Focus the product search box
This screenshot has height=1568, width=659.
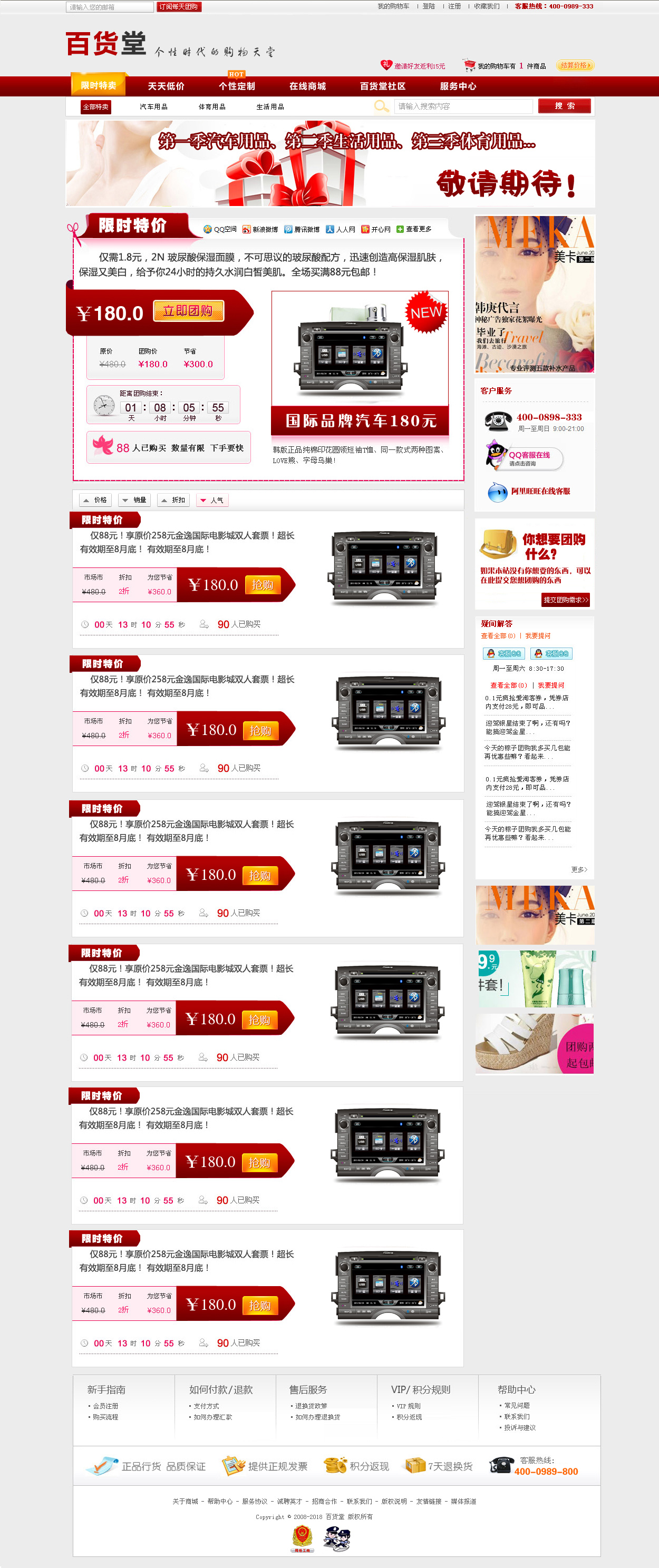463,106
